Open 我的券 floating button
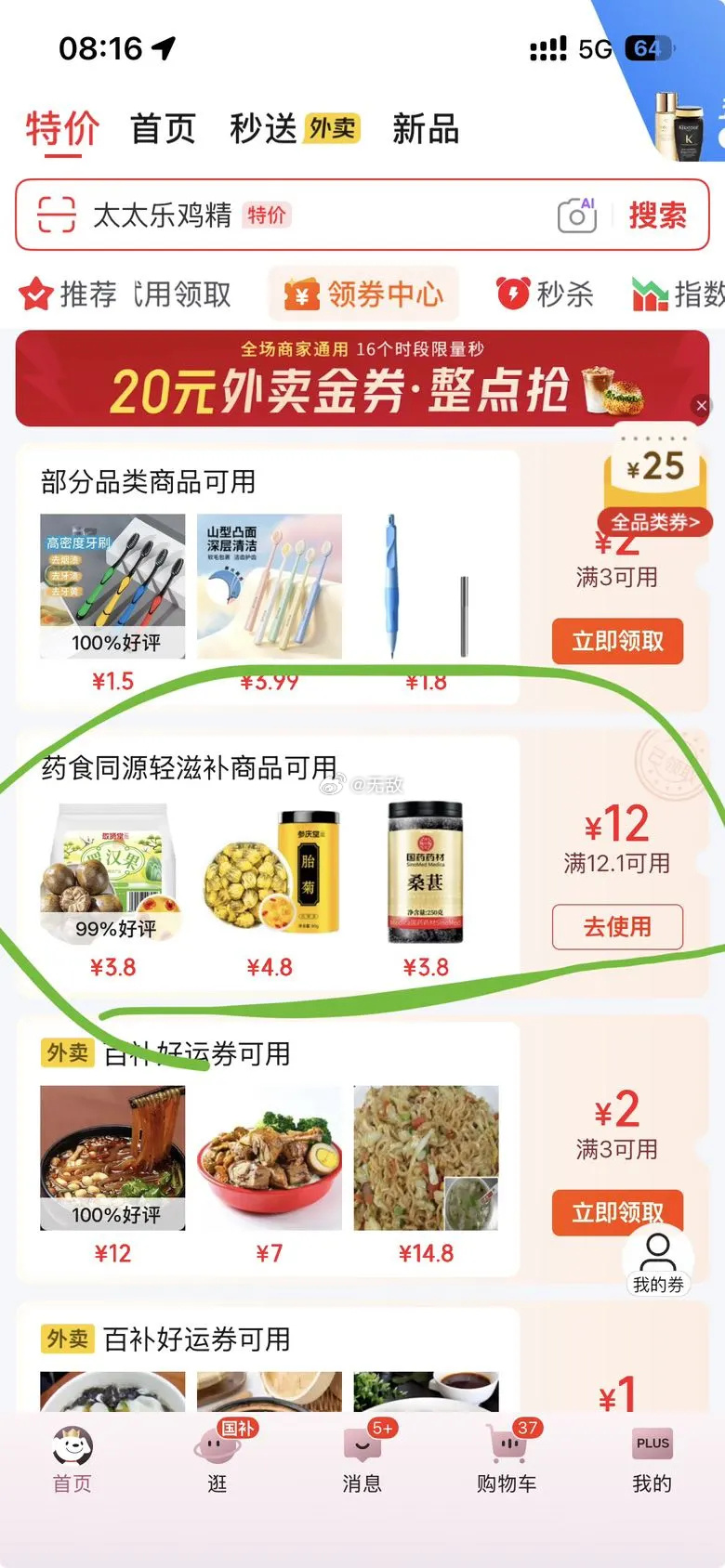 coord(658,1261)
